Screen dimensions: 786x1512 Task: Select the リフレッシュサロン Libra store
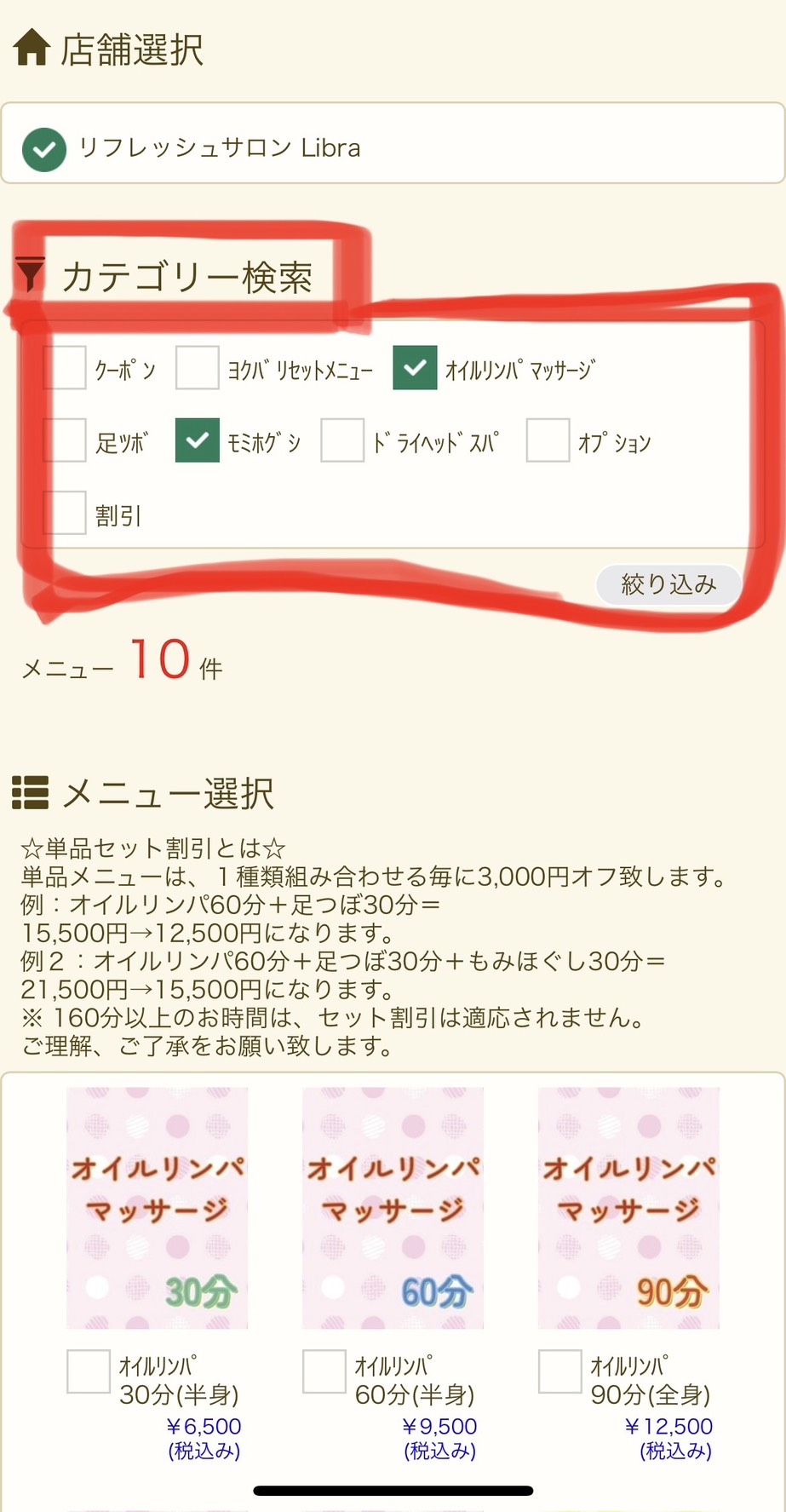[x=44, y=150]
